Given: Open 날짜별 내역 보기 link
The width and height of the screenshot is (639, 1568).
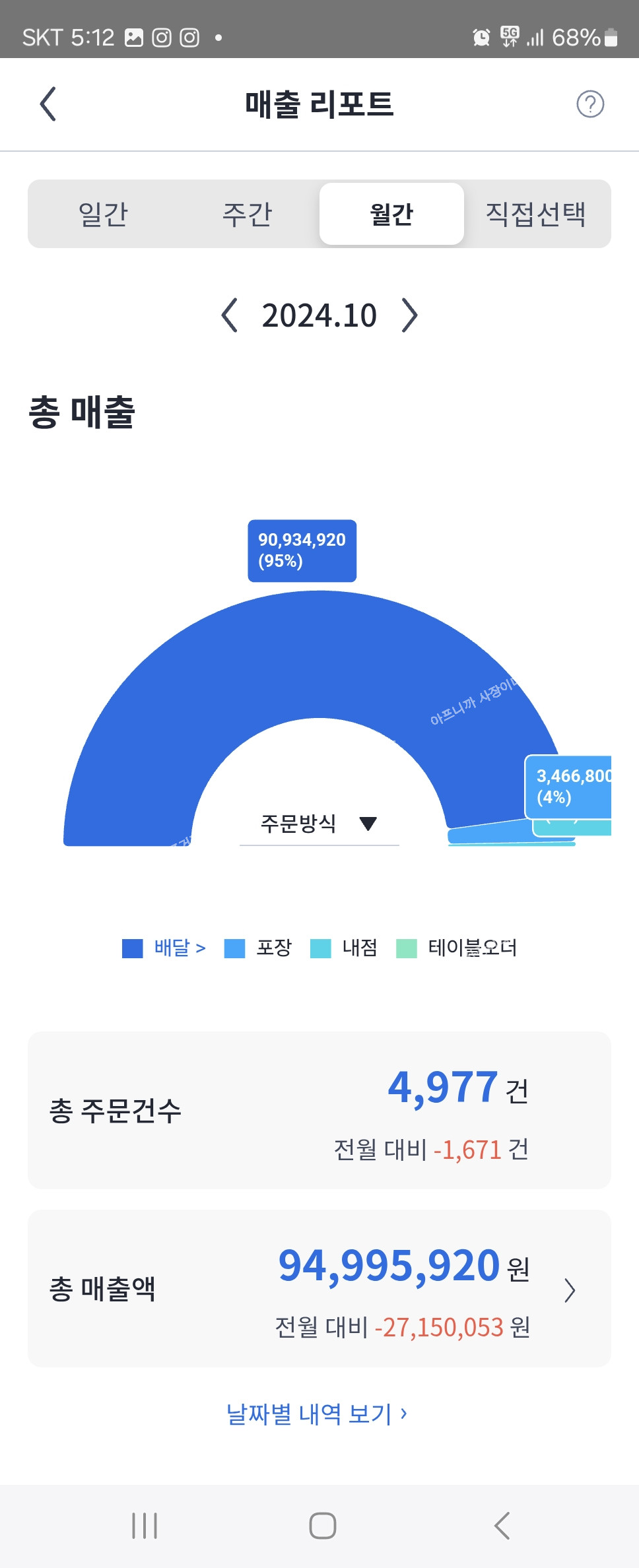Looking at the screenshot, I should 317,1414.
